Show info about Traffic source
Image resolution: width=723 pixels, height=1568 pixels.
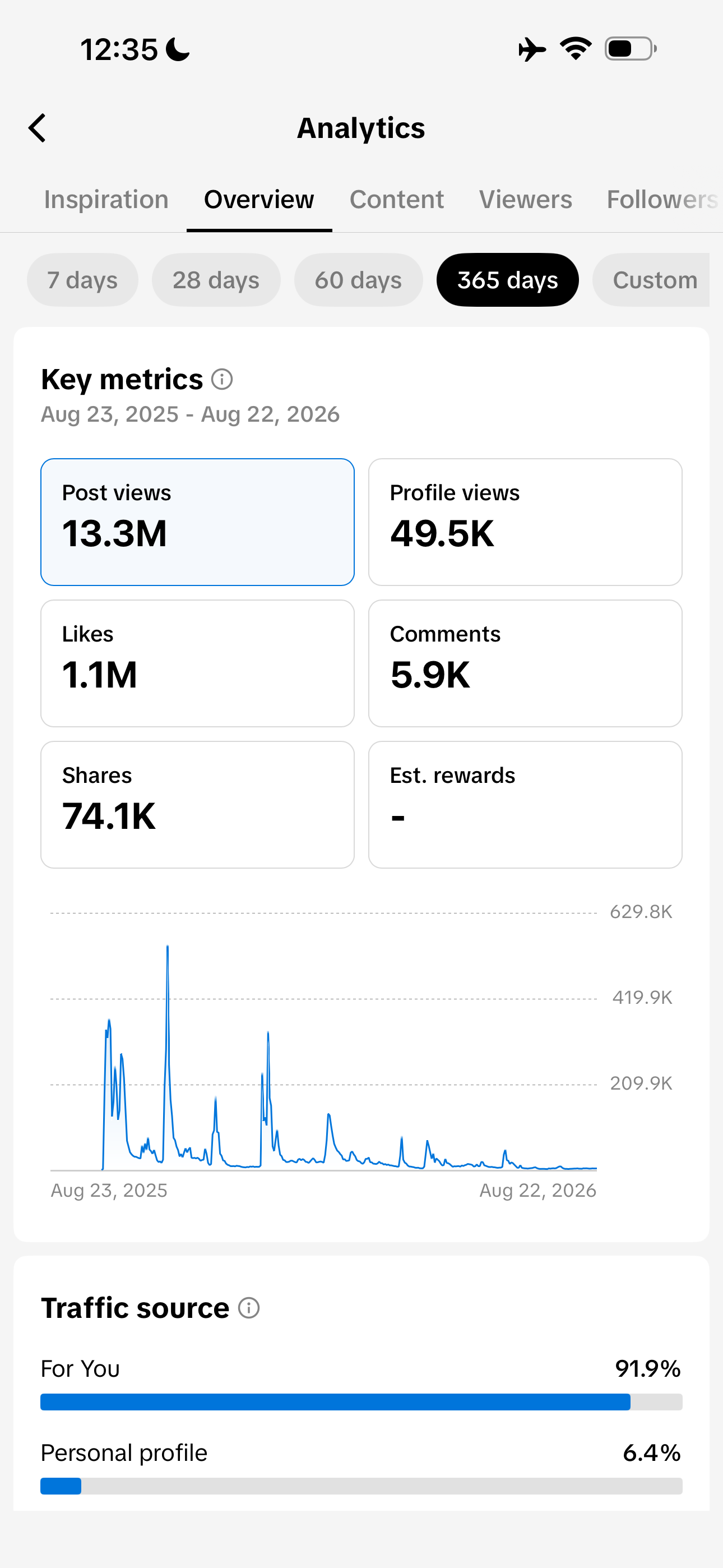click(249, 1307)
